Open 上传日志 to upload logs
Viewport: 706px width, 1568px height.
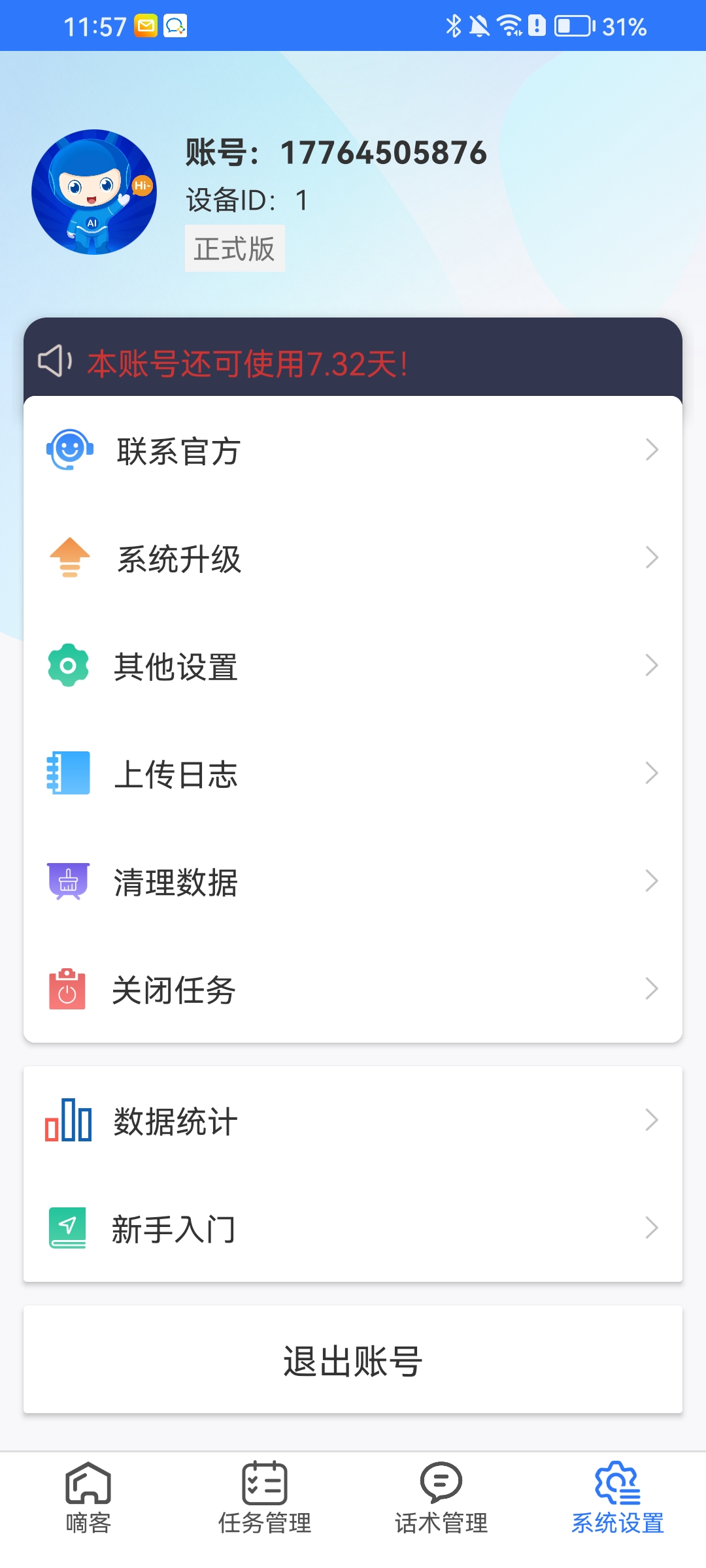click(353, 774)
